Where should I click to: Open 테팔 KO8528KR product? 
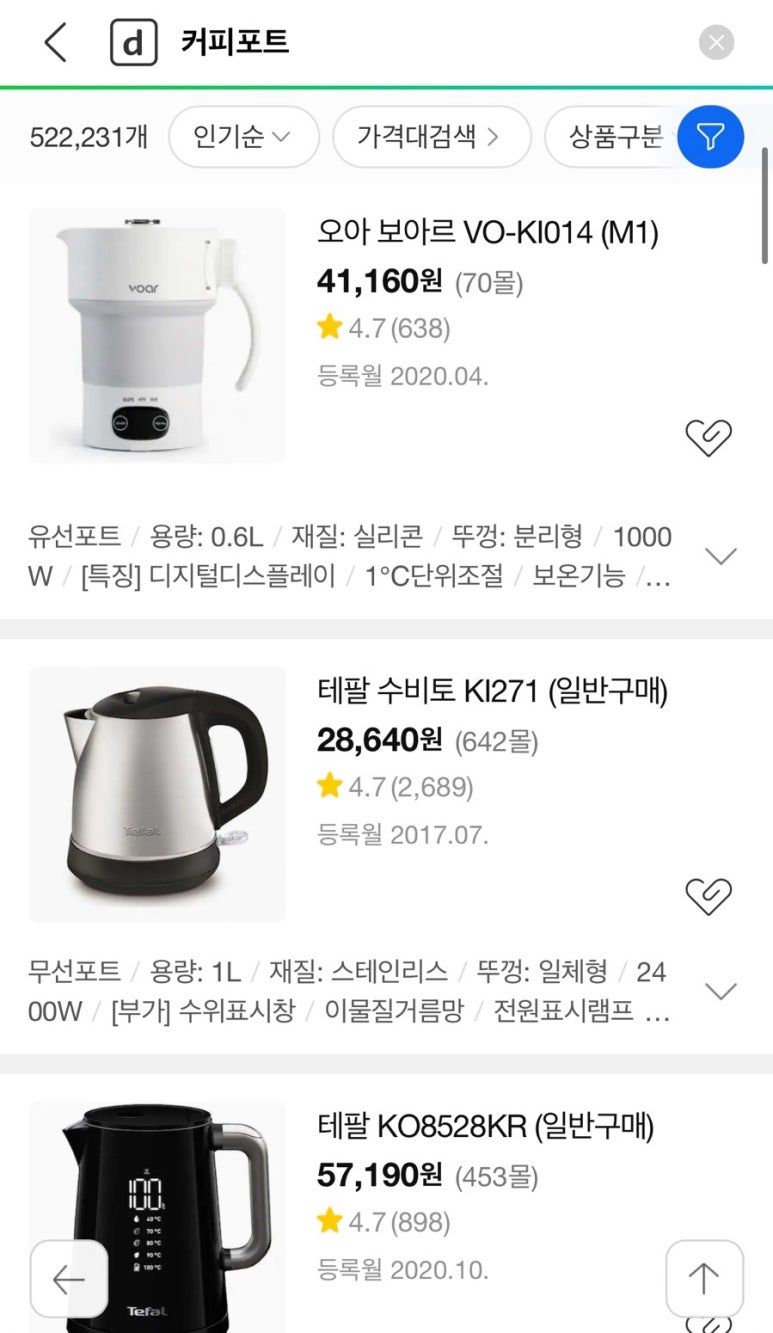(x=485, y=1127)
